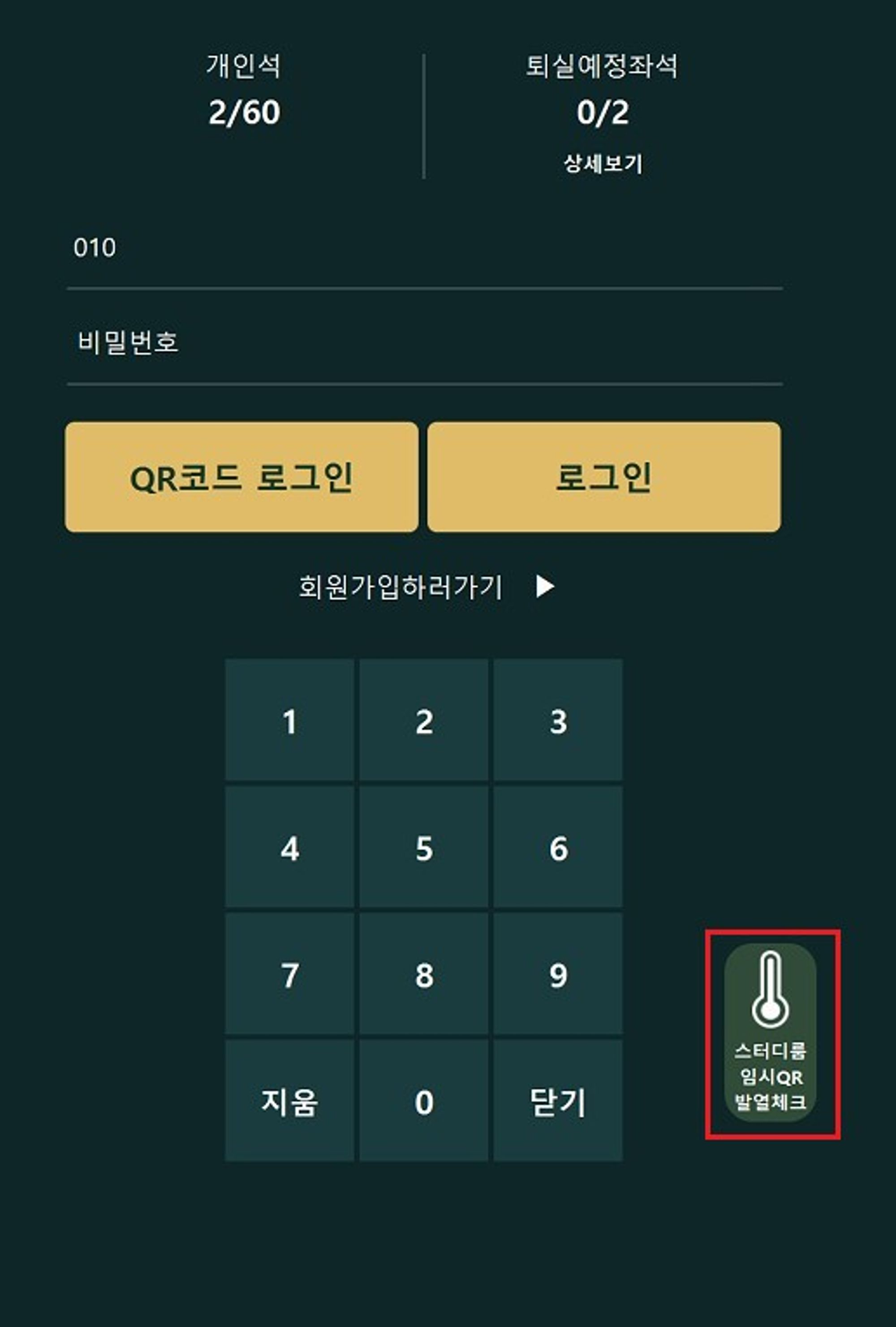
Task: Enter digit 3 on the keypad
Action: click(x=558, y=721)
